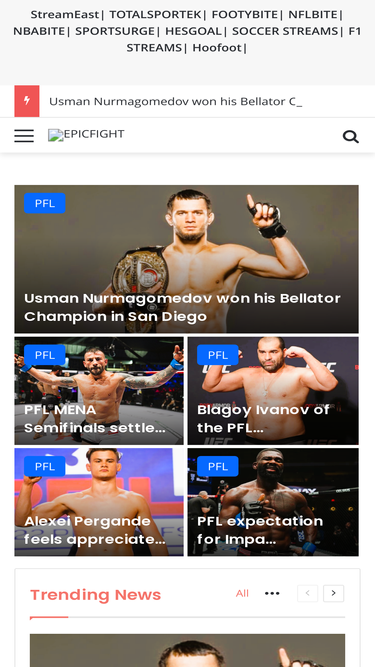Open the HESGOAL link

(193, 31)
